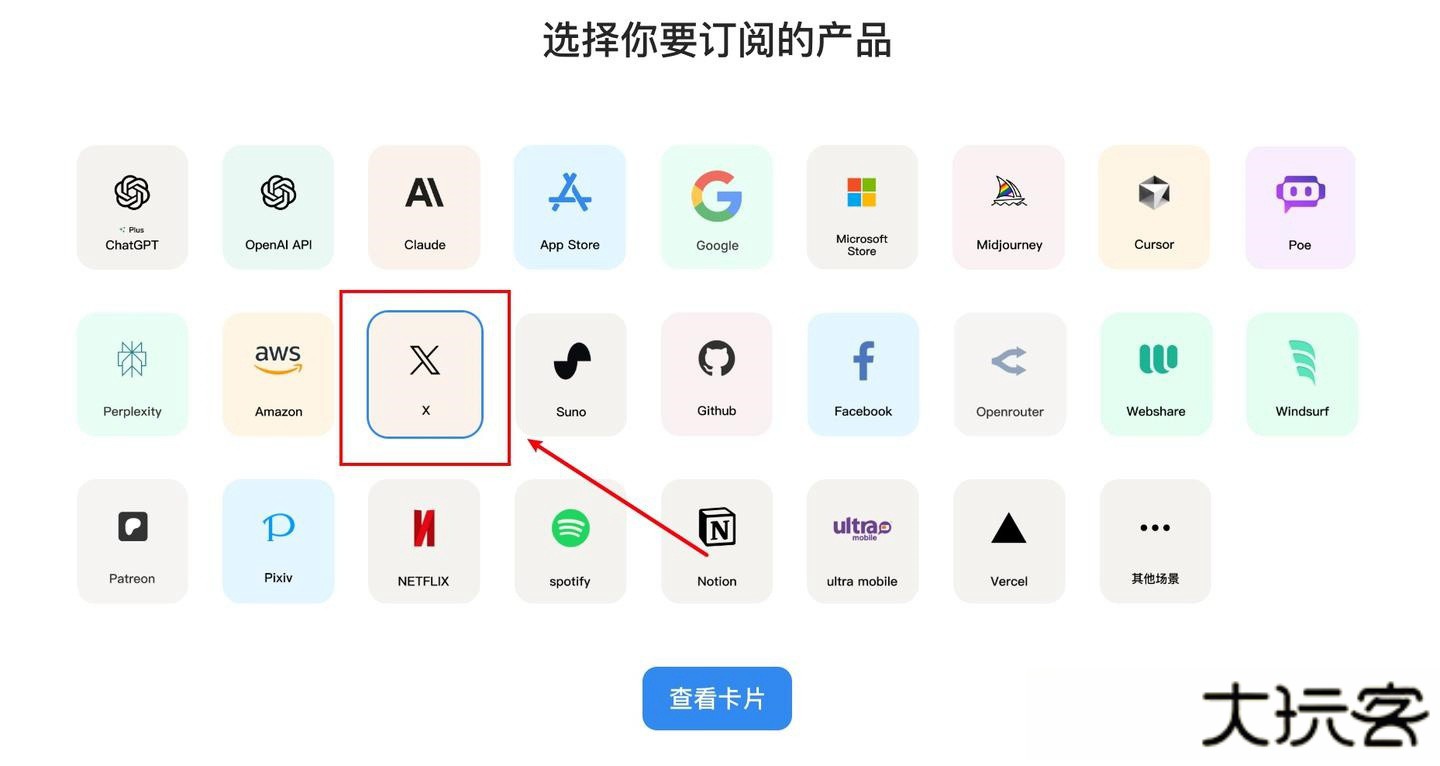1440x766 pixels.
Task: Select the Facebook tile
Action: point(863,374)
